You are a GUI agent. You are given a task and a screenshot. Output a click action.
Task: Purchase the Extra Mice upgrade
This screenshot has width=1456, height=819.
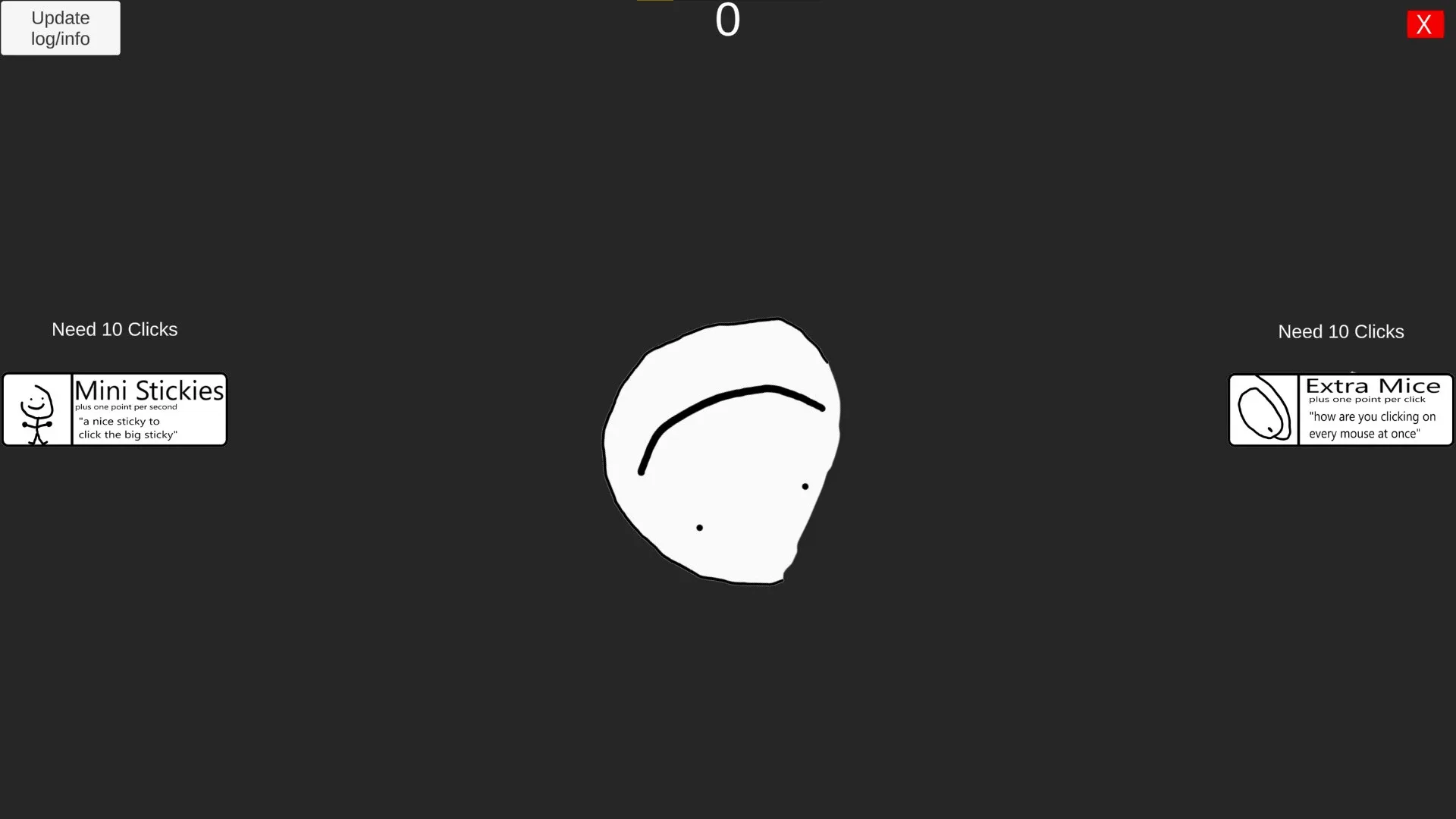point(1340,409)
